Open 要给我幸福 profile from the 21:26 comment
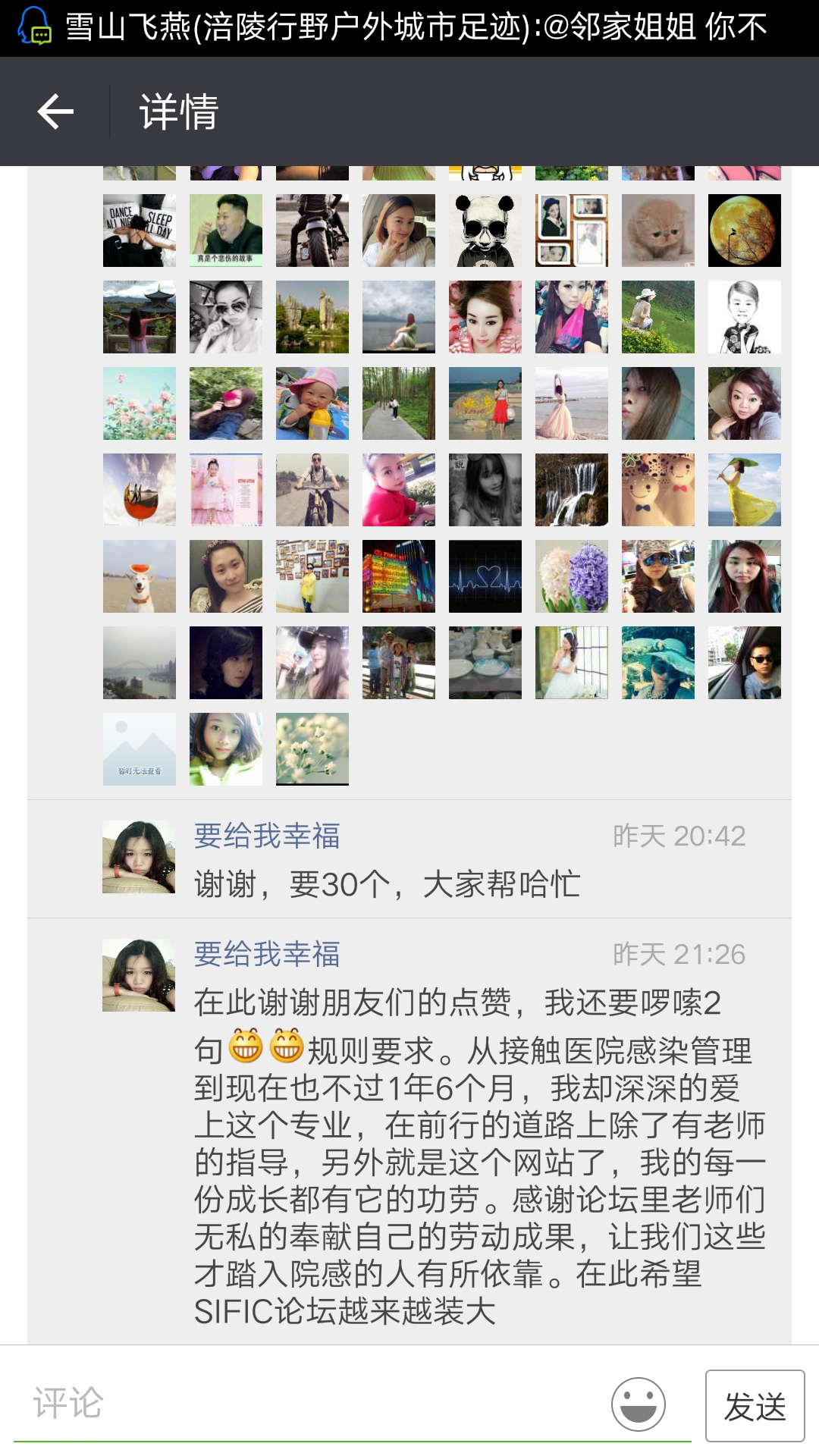Viewport: 819px width, 1456px height. 266,954
